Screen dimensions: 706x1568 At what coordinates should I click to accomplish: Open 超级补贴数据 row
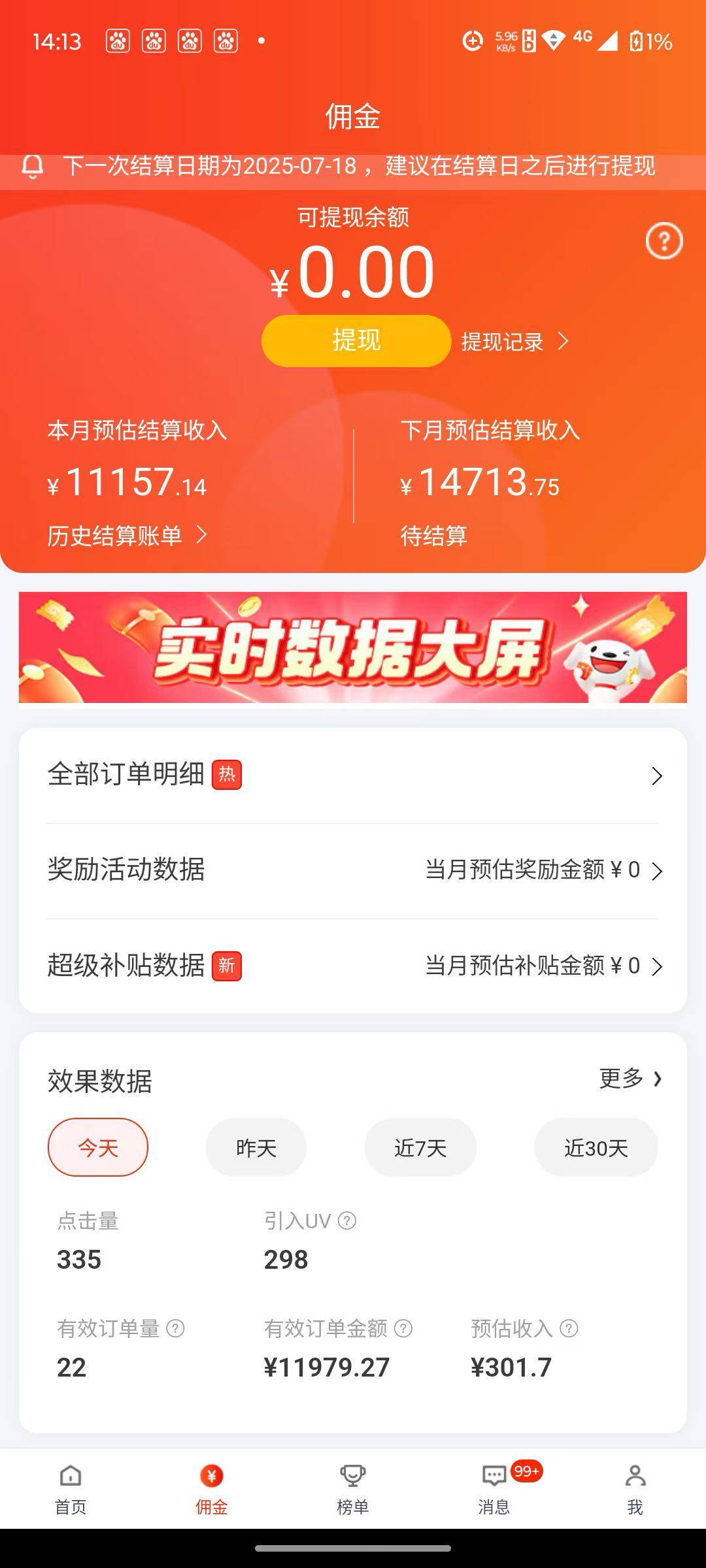pos(353,966)
